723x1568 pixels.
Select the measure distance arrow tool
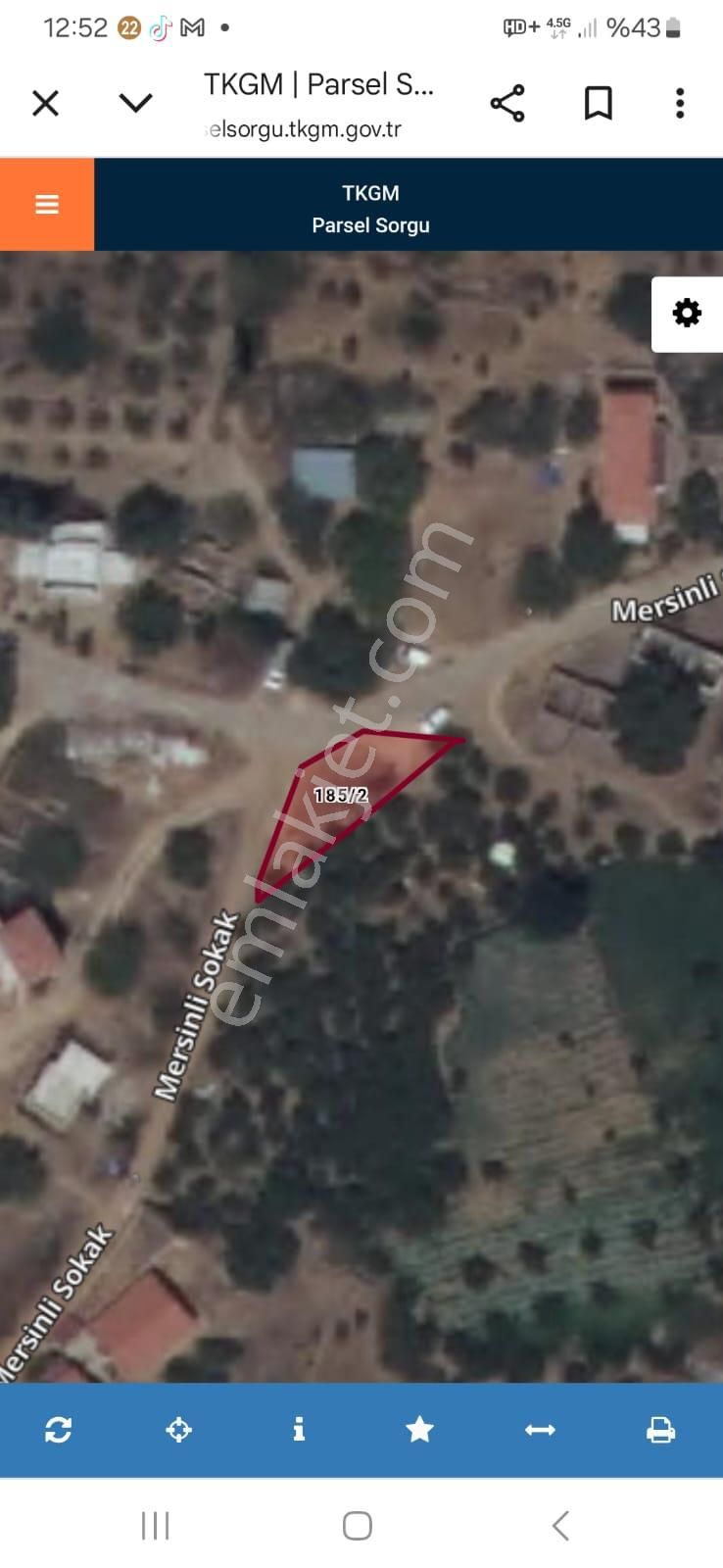point(540,1430)
